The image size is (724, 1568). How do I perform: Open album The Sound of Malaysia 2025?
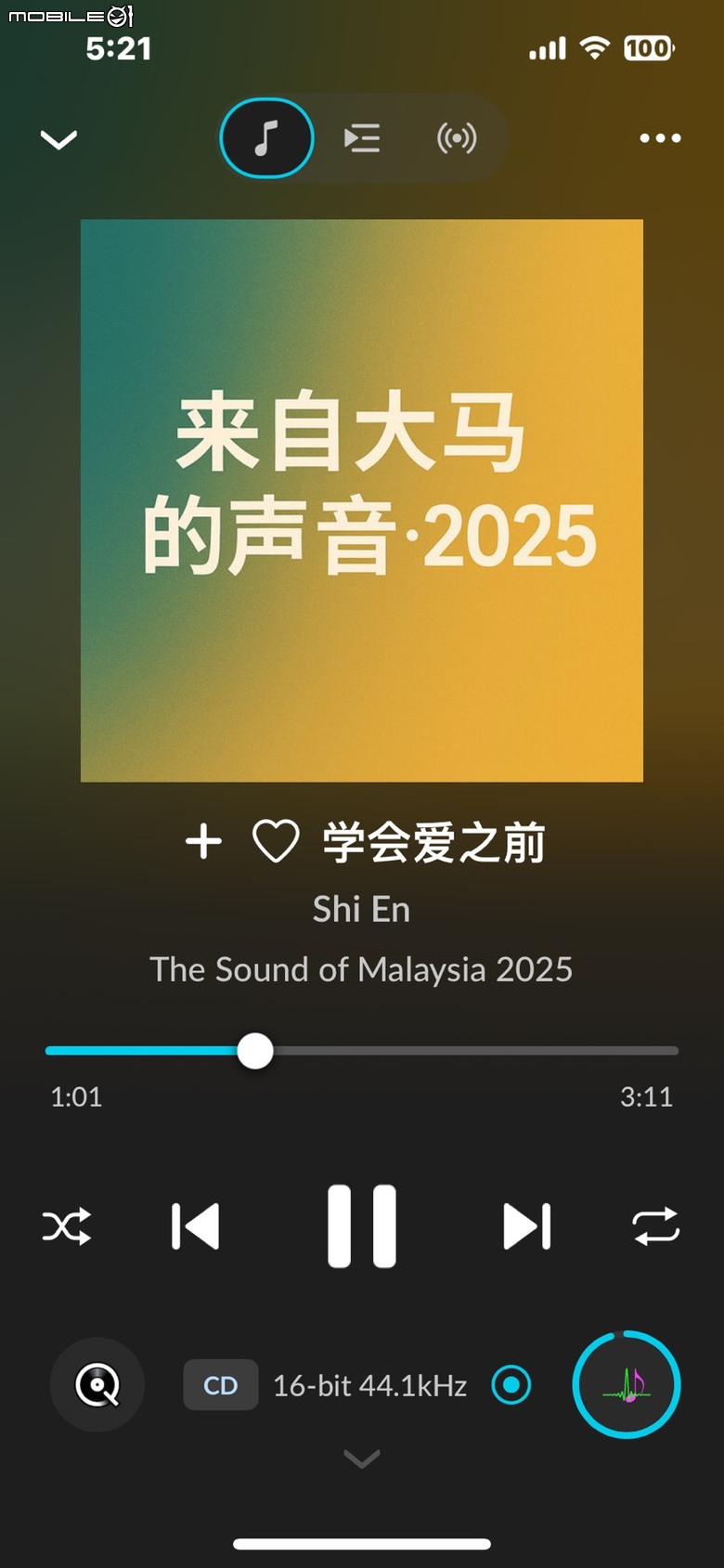(361, 969)
